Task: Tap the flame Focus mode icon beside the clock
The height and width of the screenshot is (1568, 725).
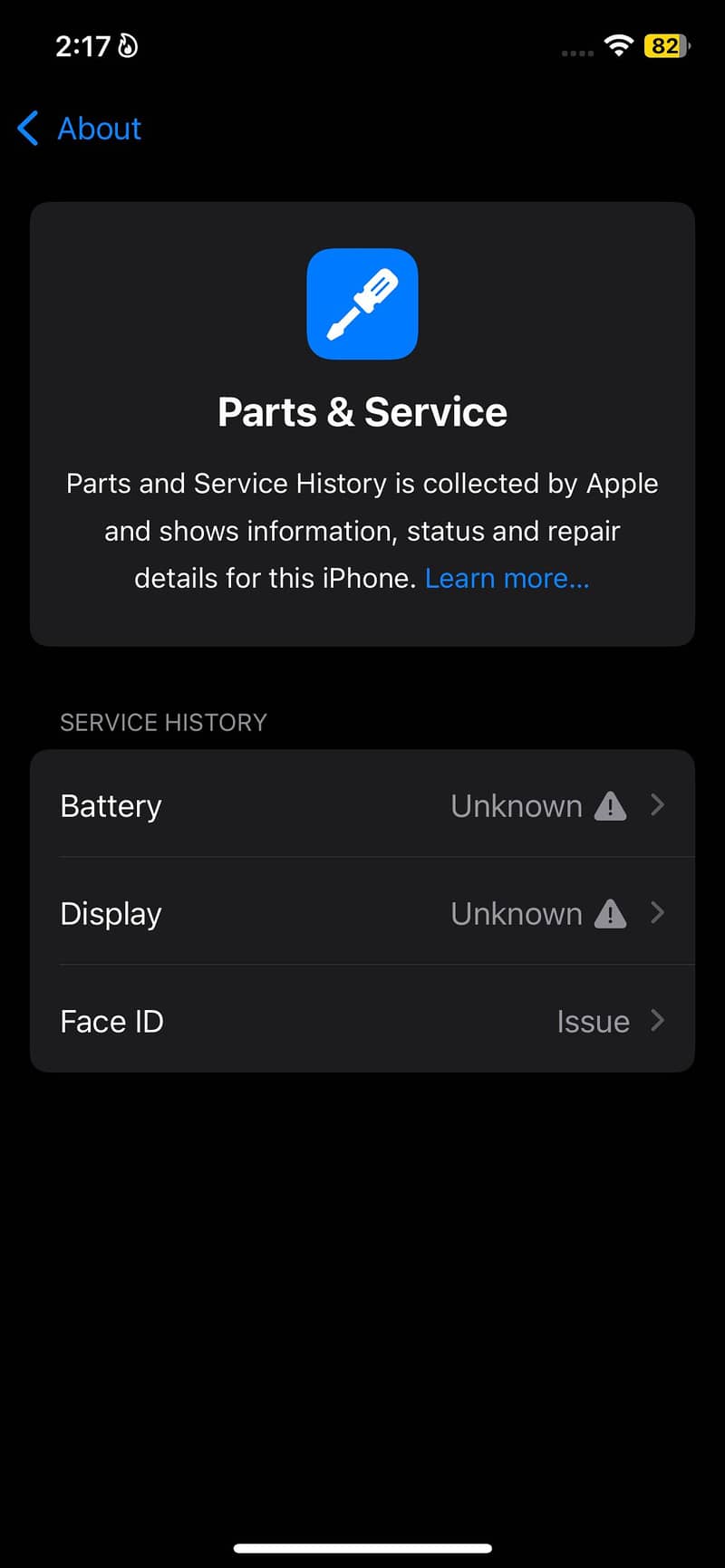Action: coord(127,43)
